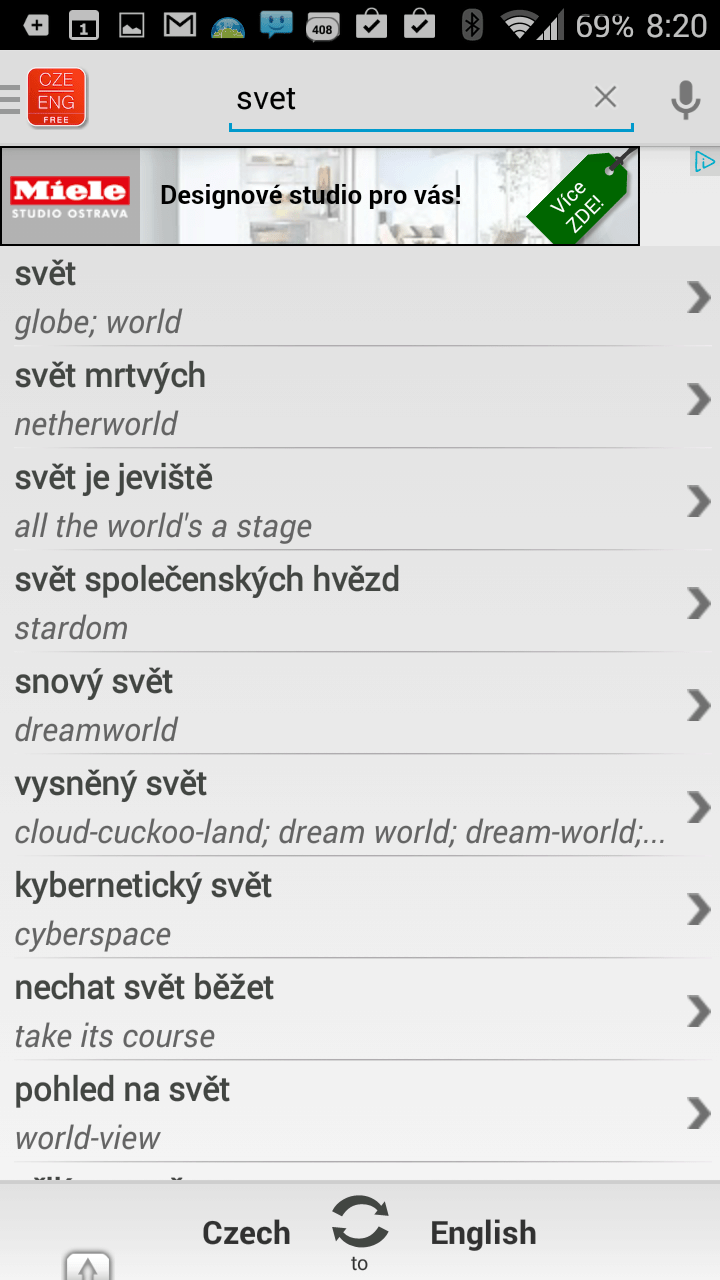Open entry "svět mrtvých"
720x1280 pixels.
click(x=360, y=398)
